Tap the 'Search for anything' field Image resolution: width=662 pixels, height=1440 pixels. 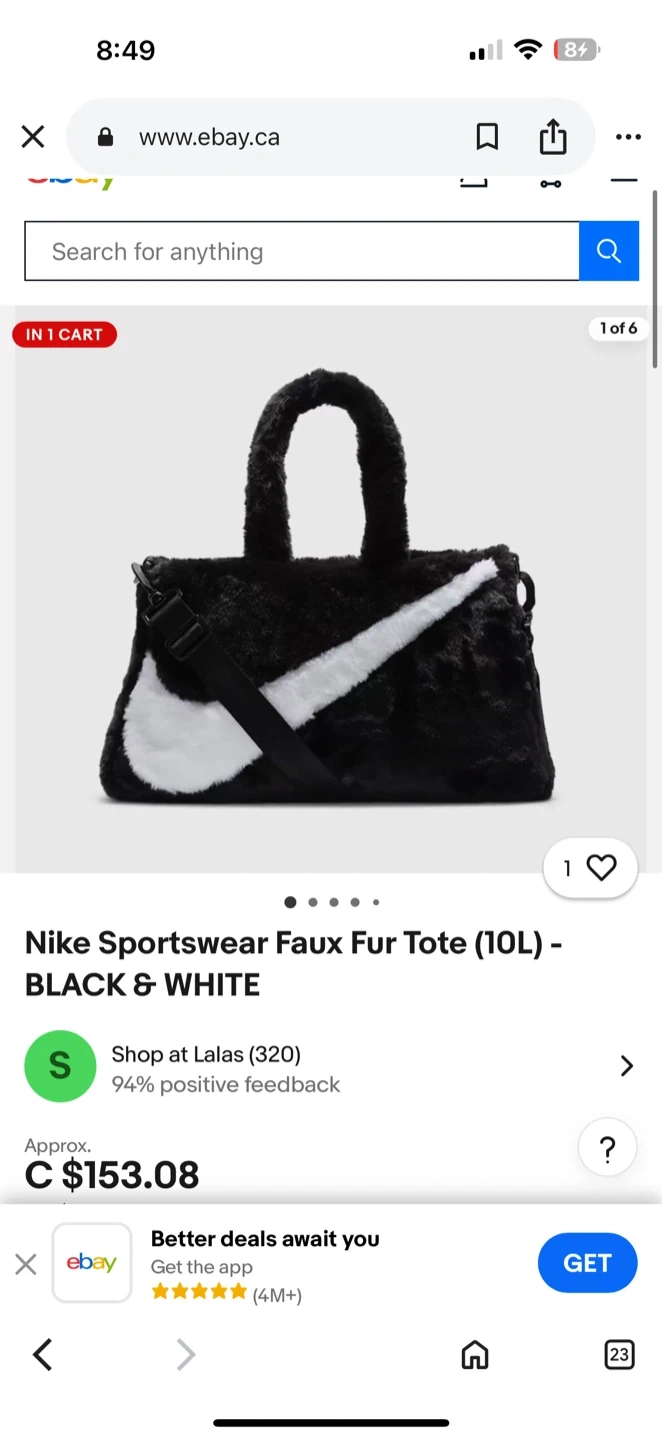(x=302, y=251)
